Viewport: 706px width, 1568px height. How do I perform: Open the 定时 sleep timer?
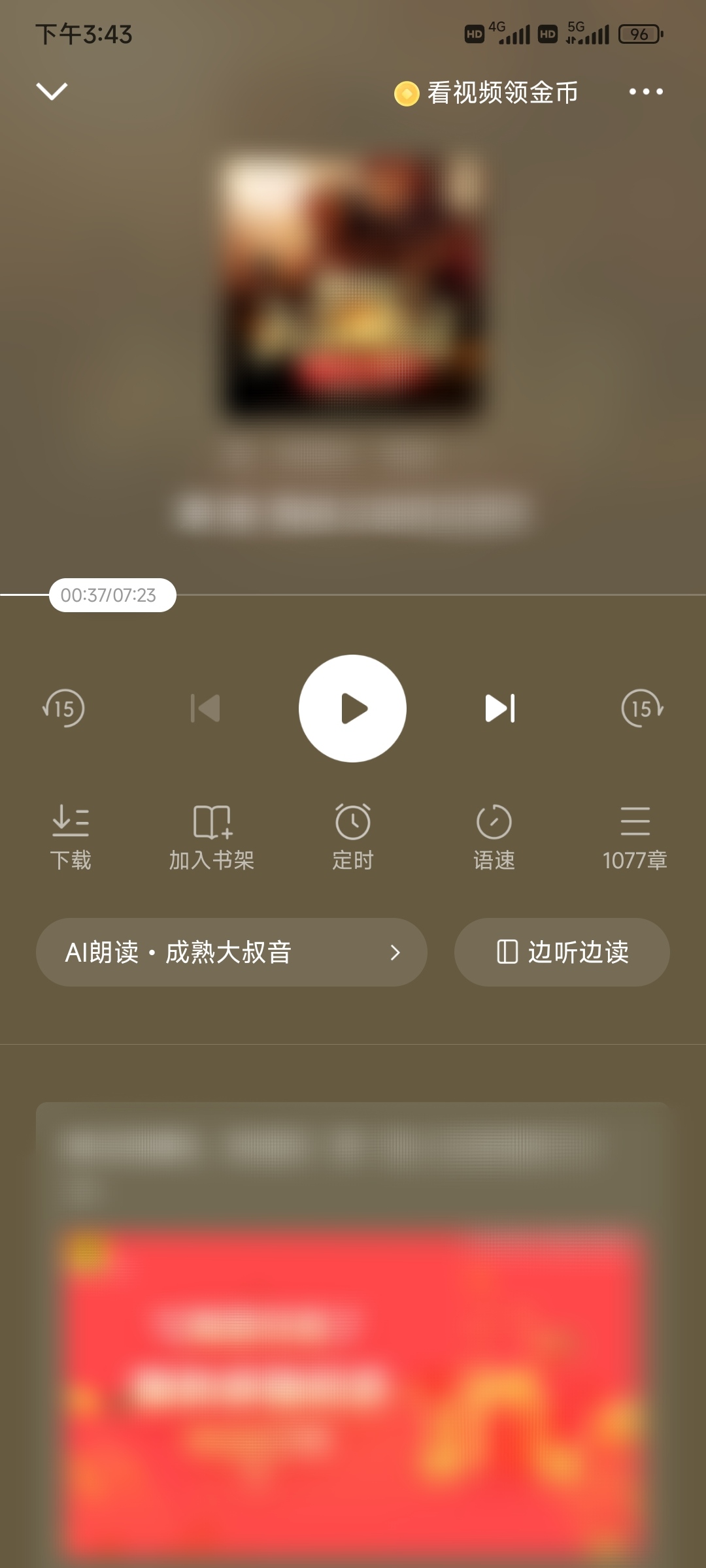coord(352,838)
